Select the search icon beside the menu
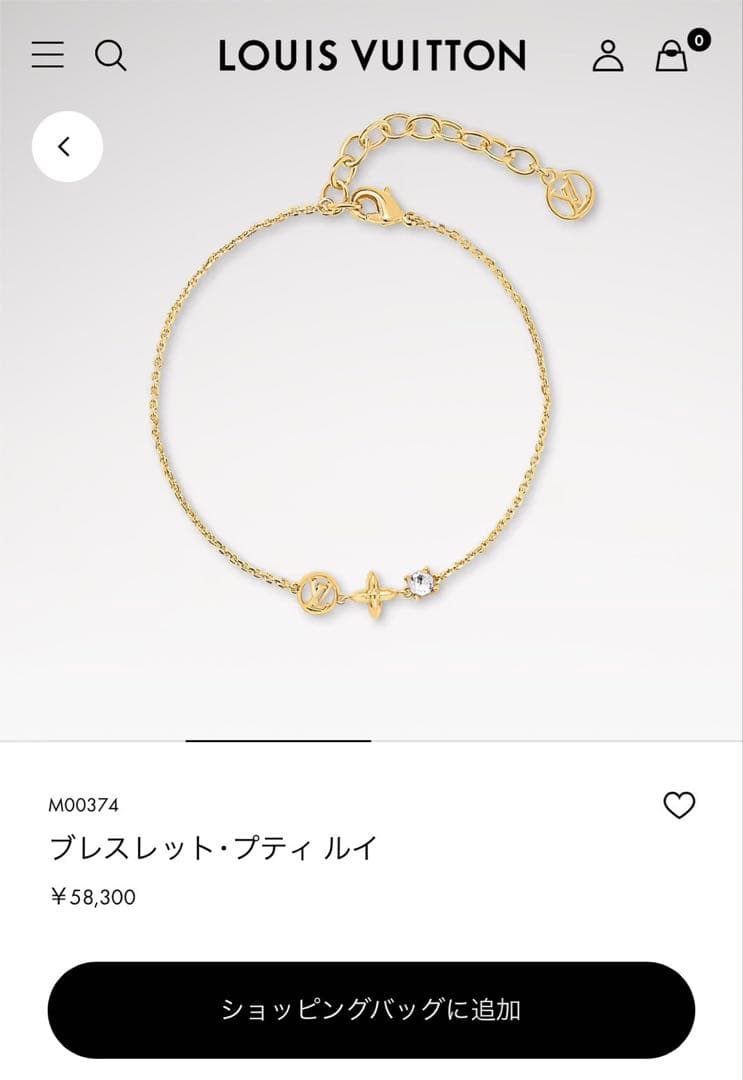Viewport: 743px width, 1080px height. click(x=112, y=56)
